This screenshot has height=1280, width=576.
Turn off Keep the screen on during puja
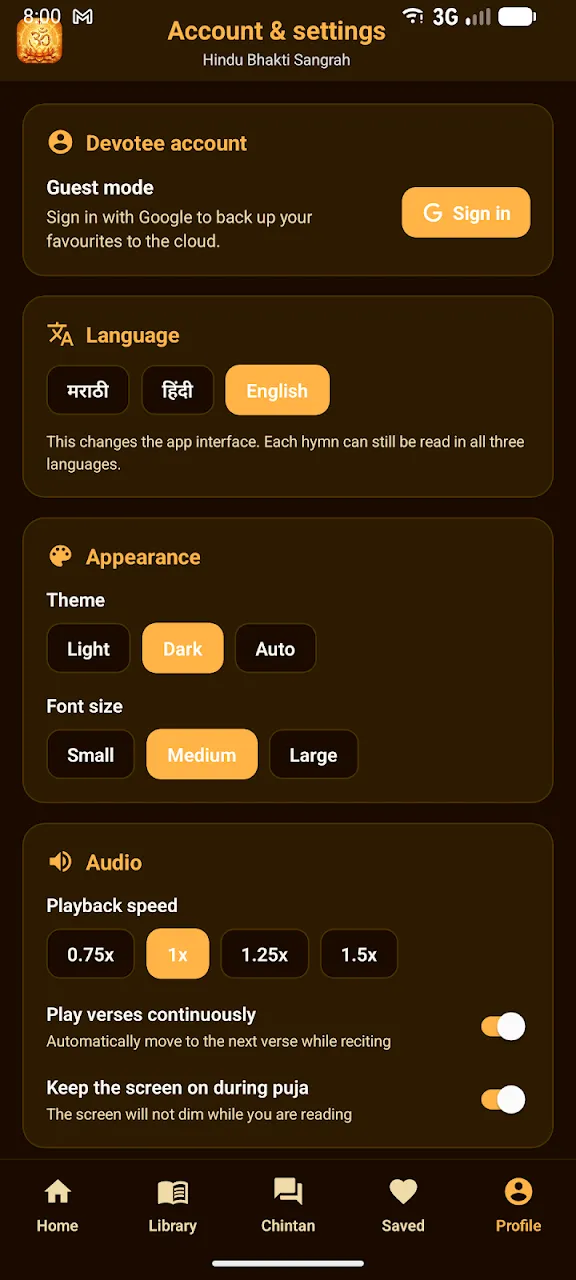503,1100
